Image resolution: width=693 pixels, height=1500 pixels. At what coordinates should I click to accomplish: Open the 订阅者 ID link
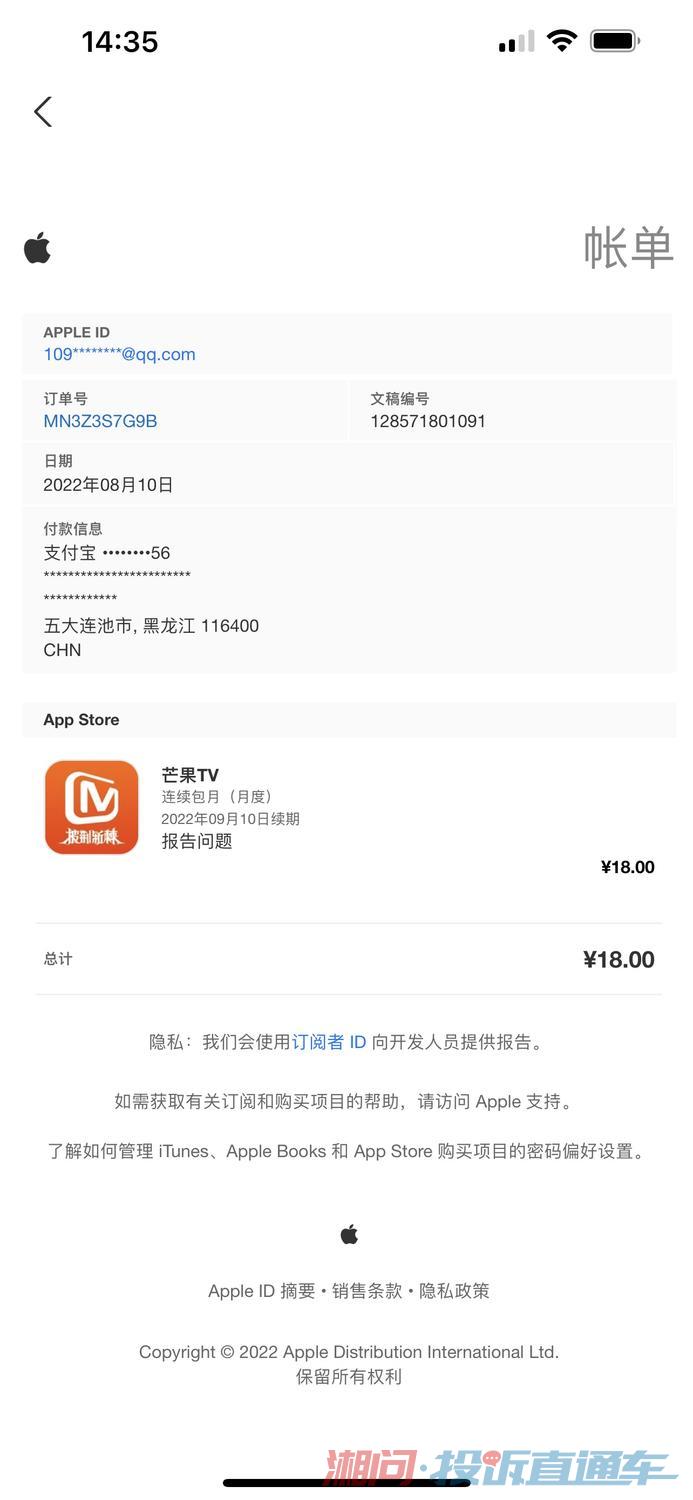pyautogui.click(x=329, y=1042)
